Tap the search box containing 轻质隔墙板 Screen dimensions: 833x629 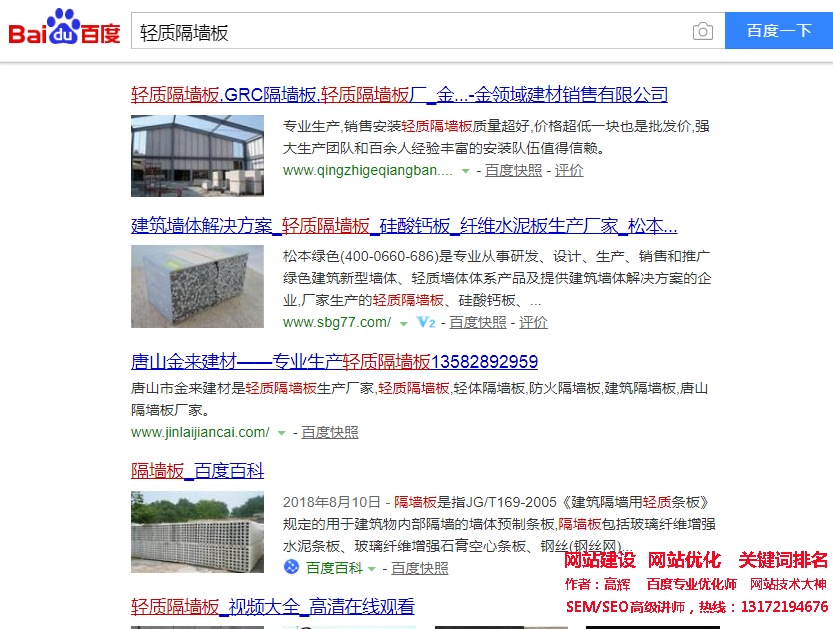click(410, 32)
